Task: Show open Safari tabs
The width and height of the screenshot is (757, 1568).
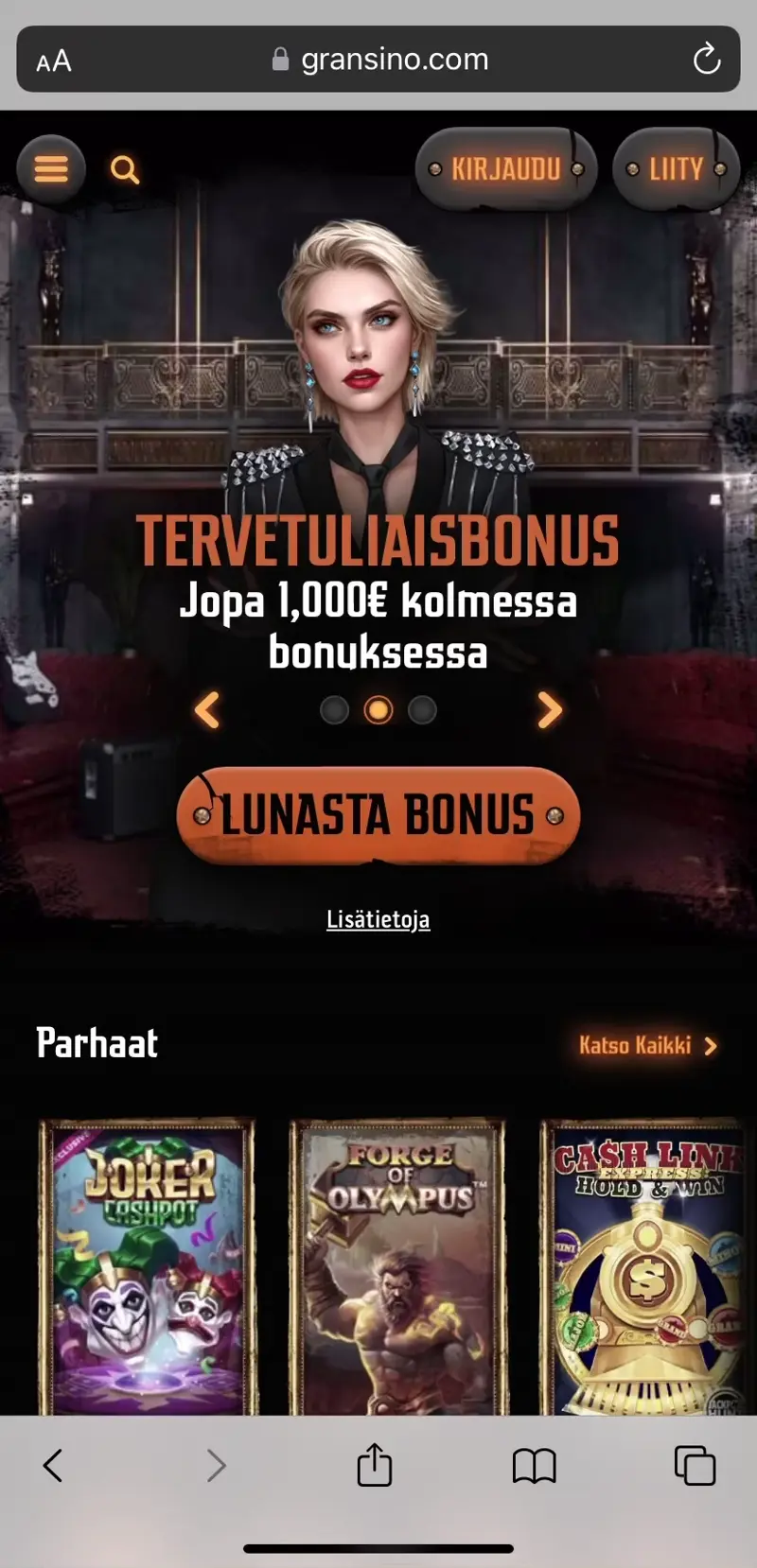Action: [x=695, y=1466]
